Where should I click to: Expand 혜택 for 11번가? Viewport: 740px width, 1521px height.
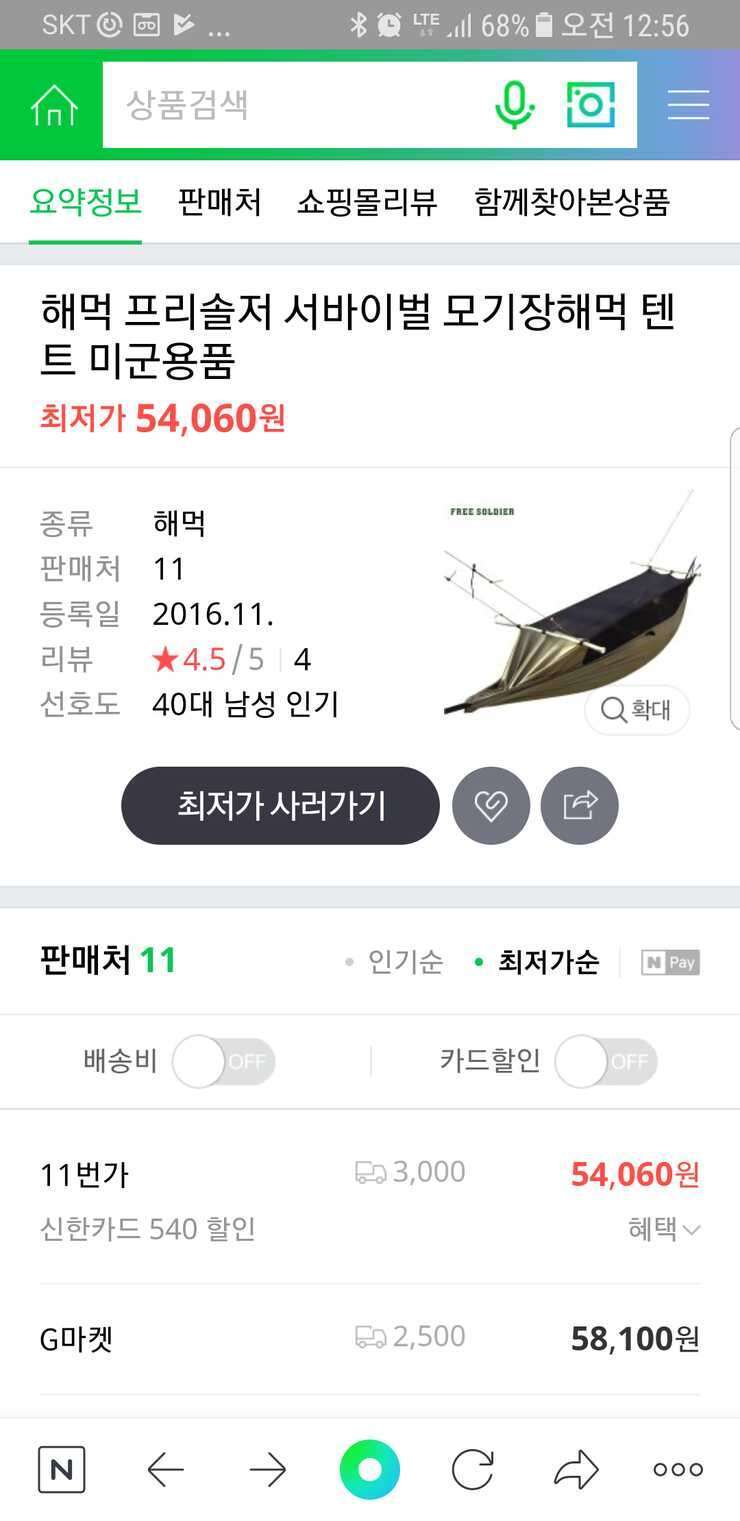pos(664,1229)
